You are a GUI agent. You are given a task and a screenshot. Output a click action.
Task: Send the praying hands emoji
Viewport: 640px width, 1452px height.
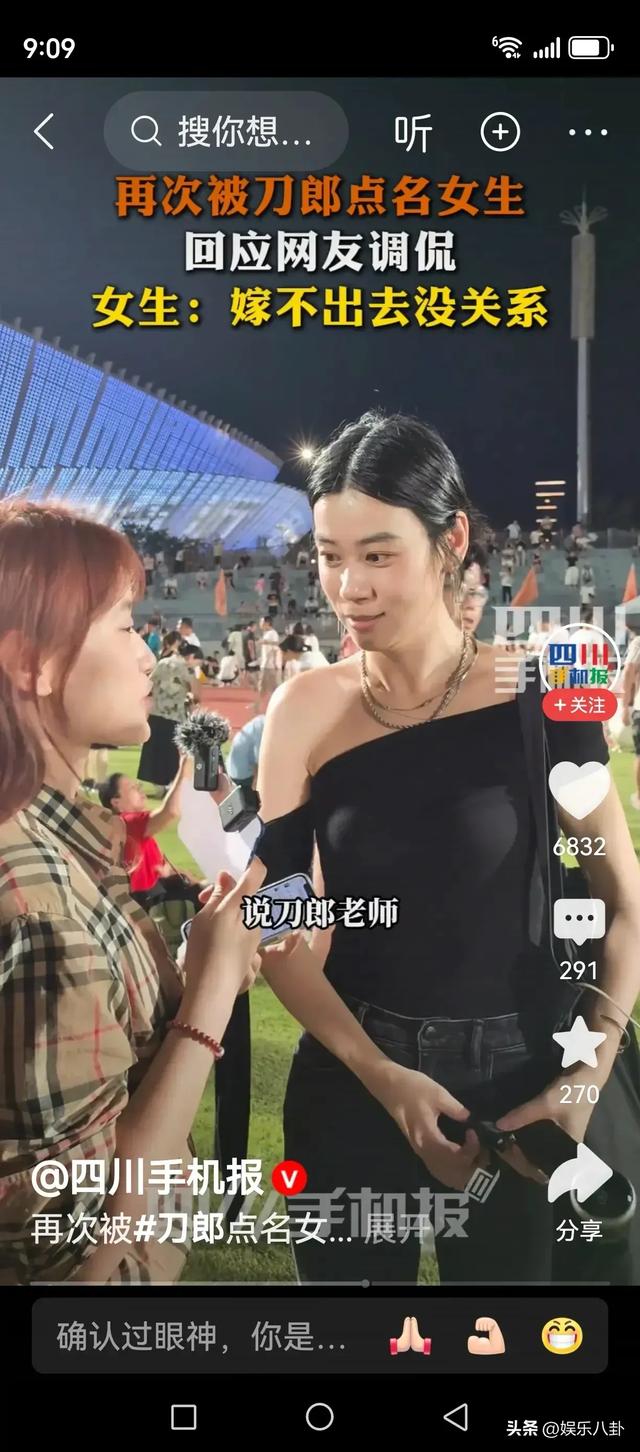(409, 1336)
